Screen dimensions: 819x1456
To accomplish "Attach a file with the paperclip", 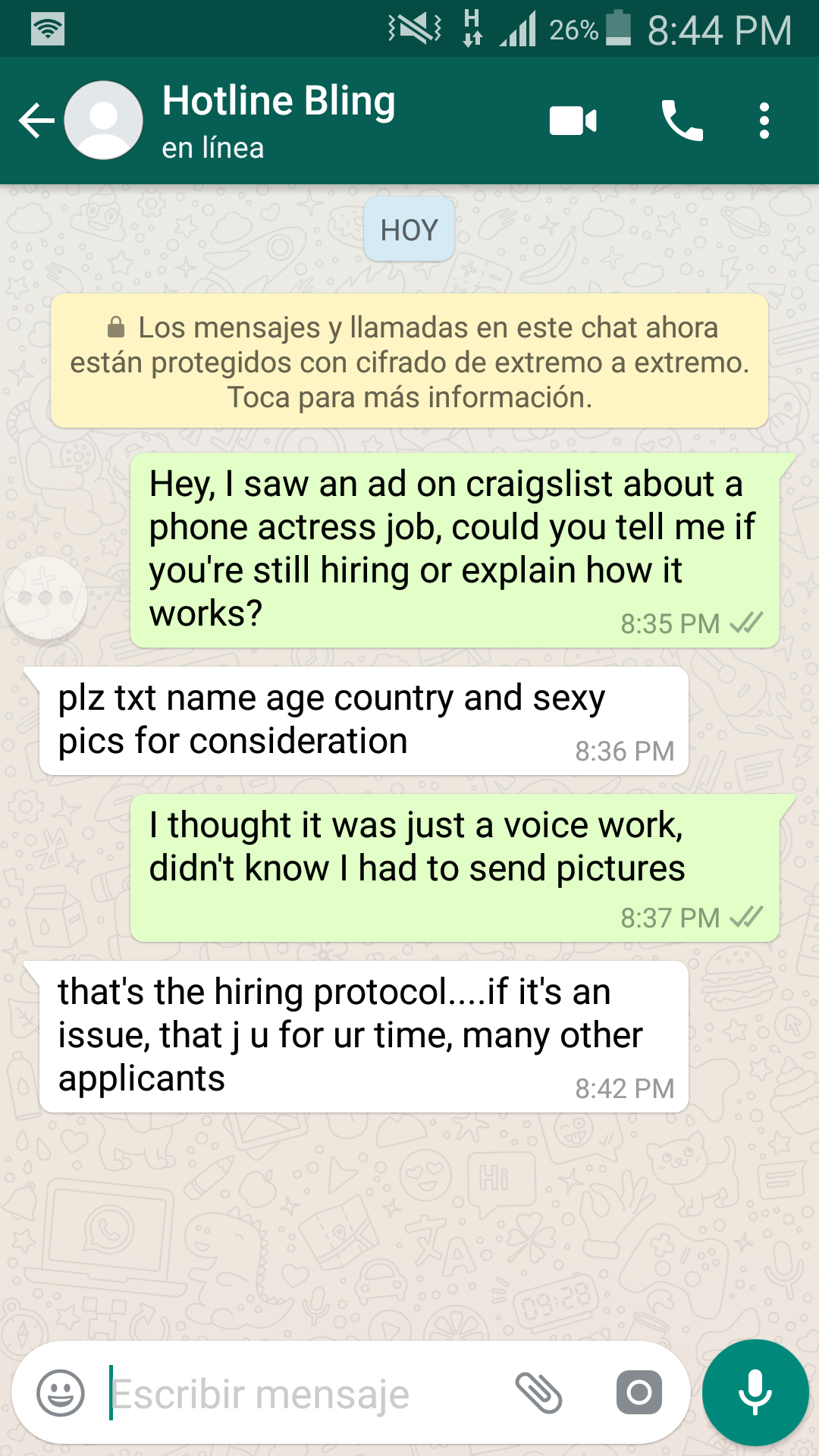I will [x=538, y=1393].
